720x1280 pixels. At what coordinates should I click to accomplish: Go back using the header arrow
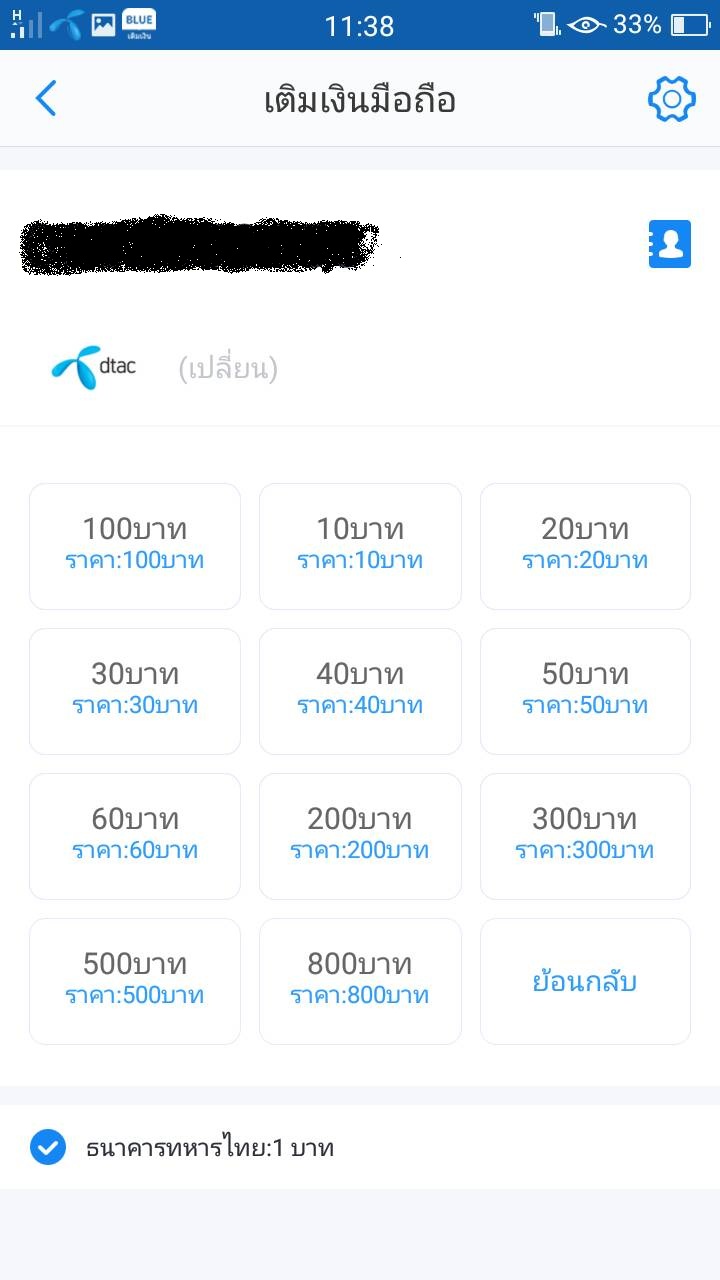[46, 99]
